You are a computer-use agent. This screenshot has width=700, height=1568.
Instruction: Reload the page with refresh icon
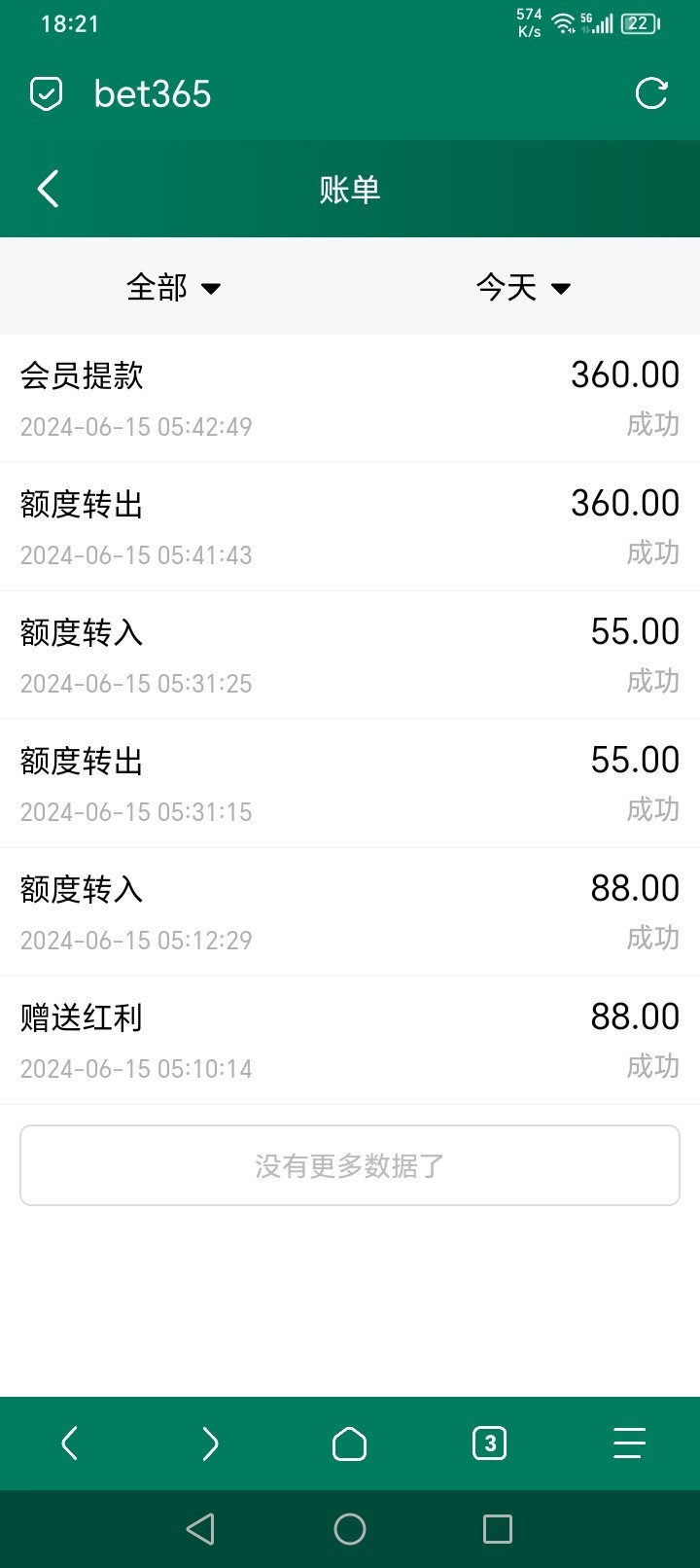[x=650, y=93]
